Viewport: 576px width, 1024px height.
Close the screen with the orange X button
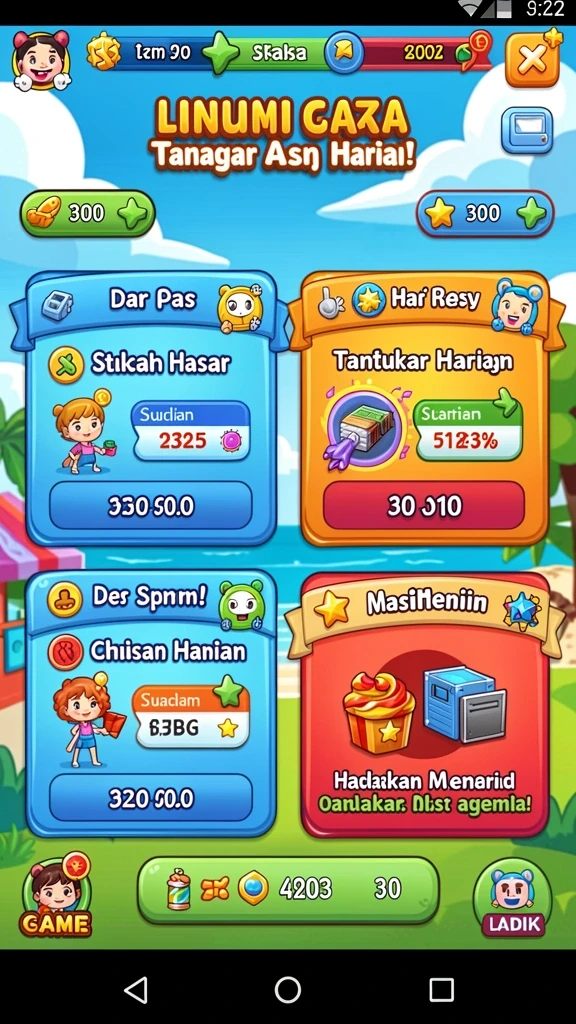[532, 59]
